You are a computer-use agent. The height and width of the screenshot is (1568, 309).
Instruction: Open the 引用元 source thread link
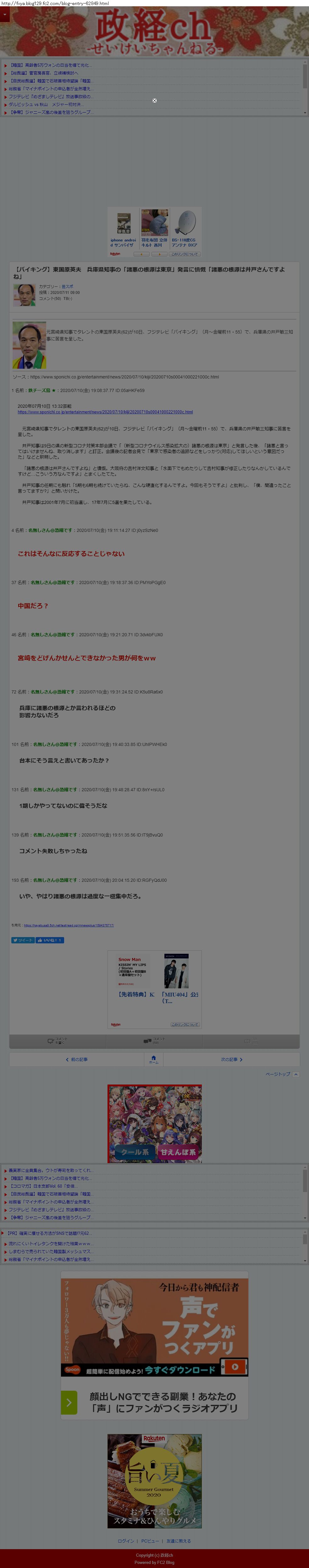(68, 925)
